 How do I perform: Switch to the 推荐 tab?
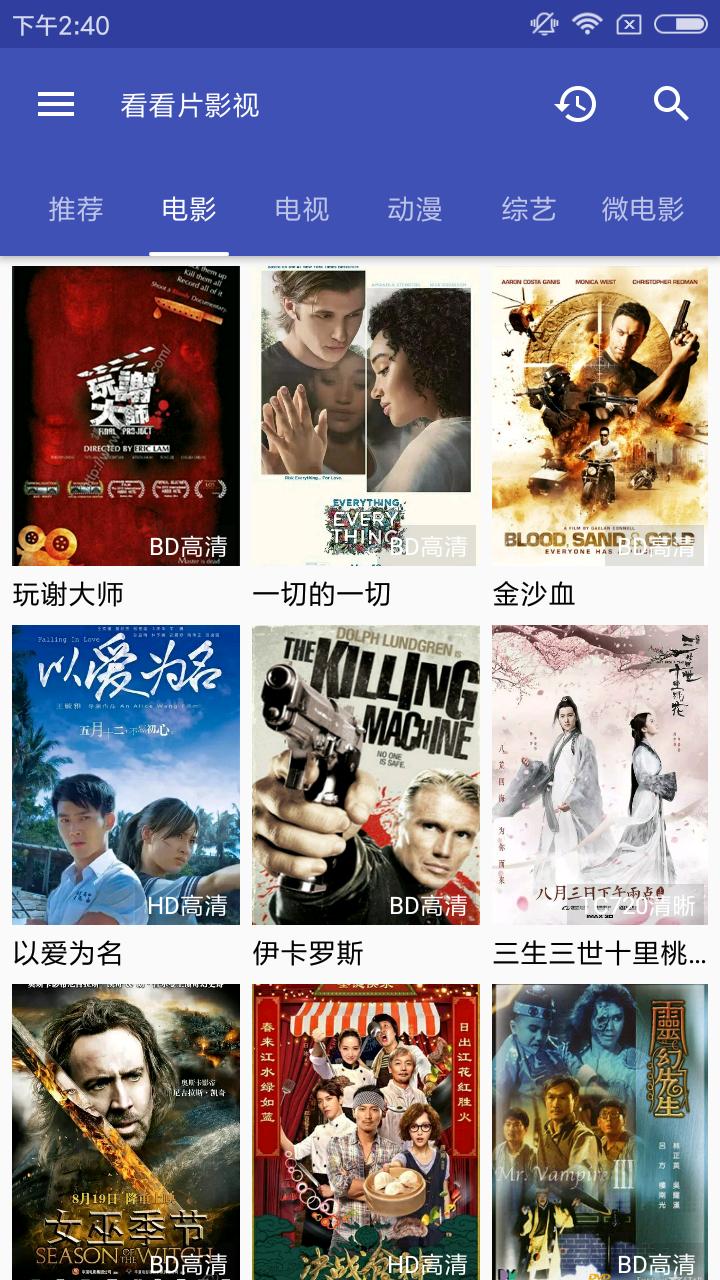75,208
